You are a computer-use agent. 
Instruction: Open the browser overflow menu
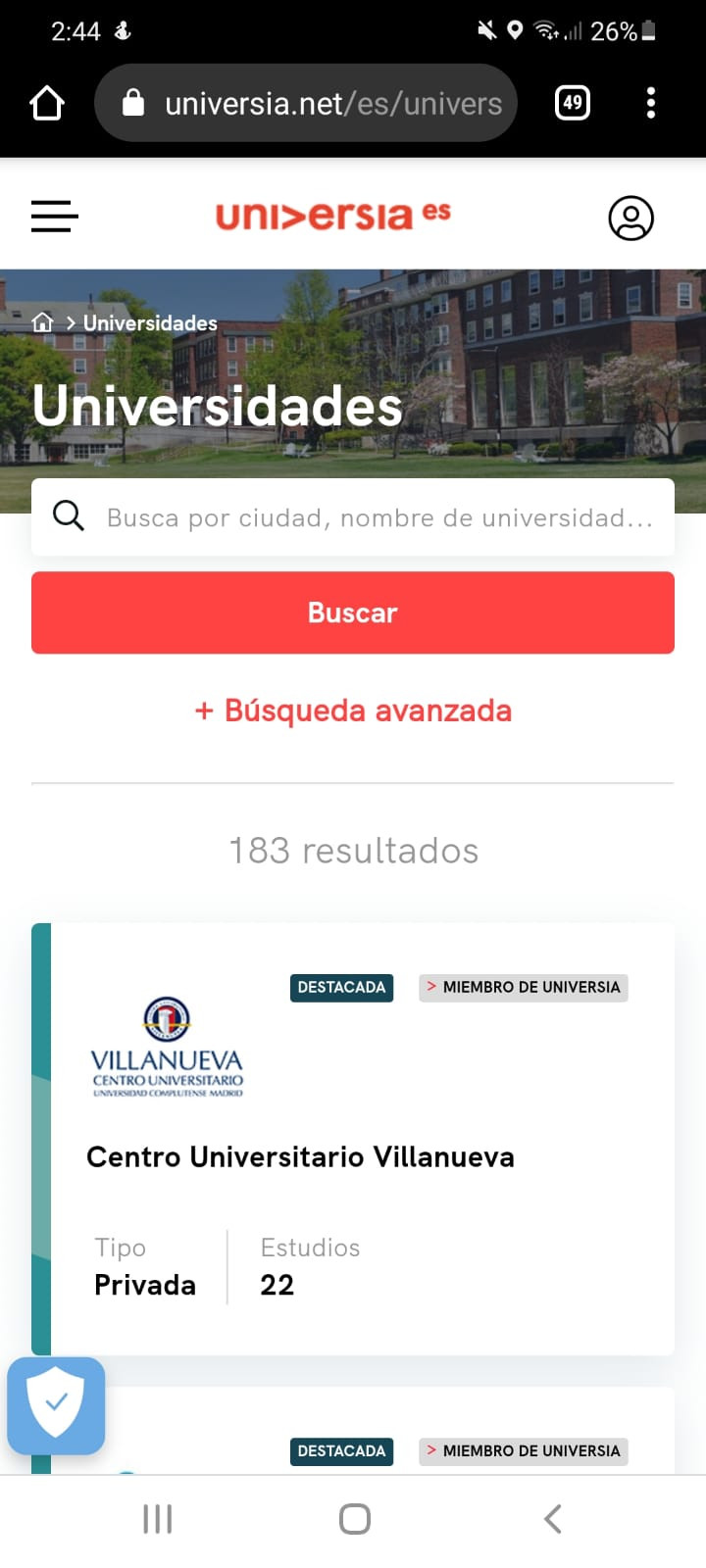[x=651, y=103]
